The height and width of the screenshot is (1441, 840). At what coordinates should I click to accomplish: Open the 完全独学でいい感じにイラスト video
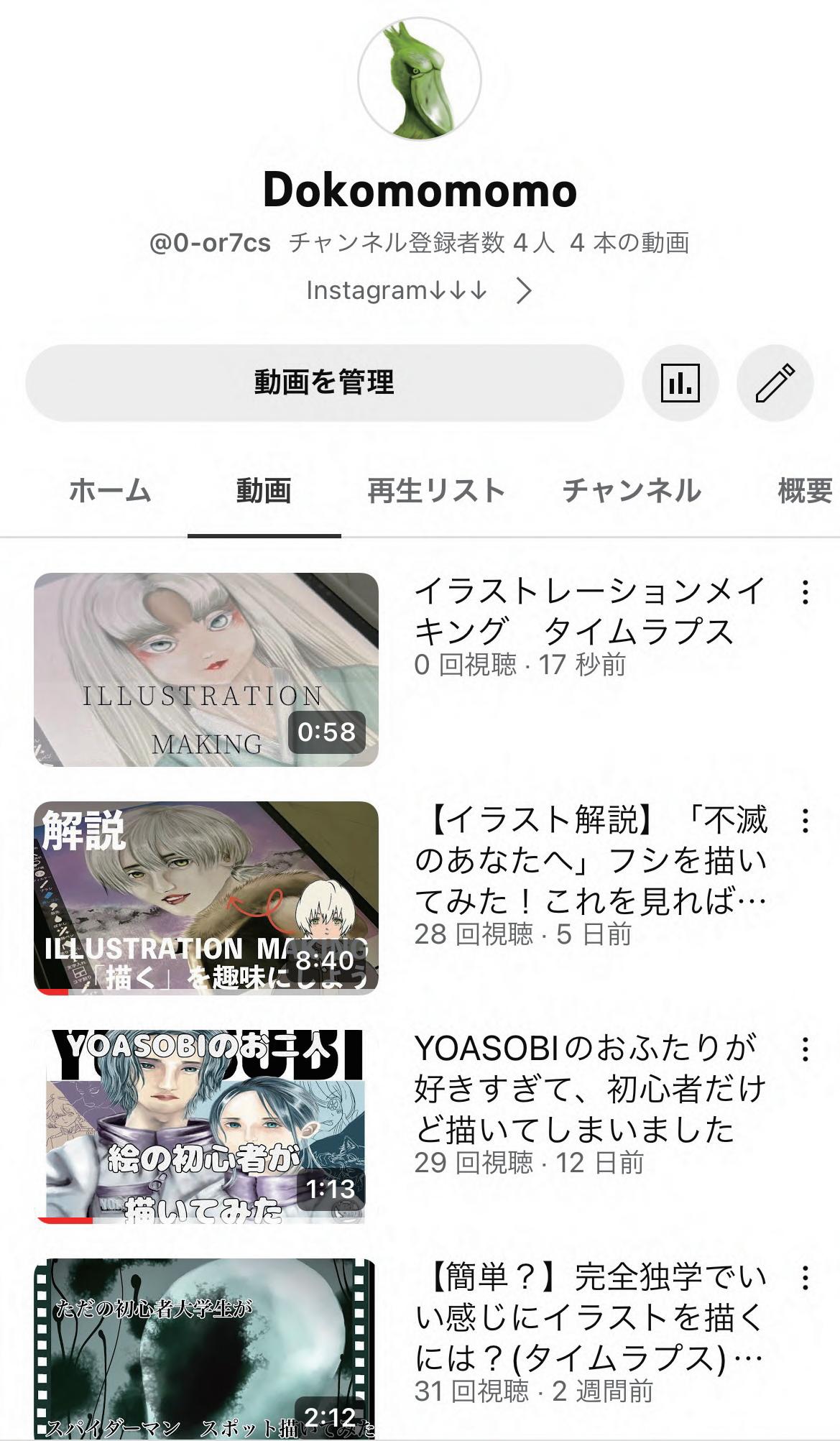pyautogui.click(x=206, y=1348)
